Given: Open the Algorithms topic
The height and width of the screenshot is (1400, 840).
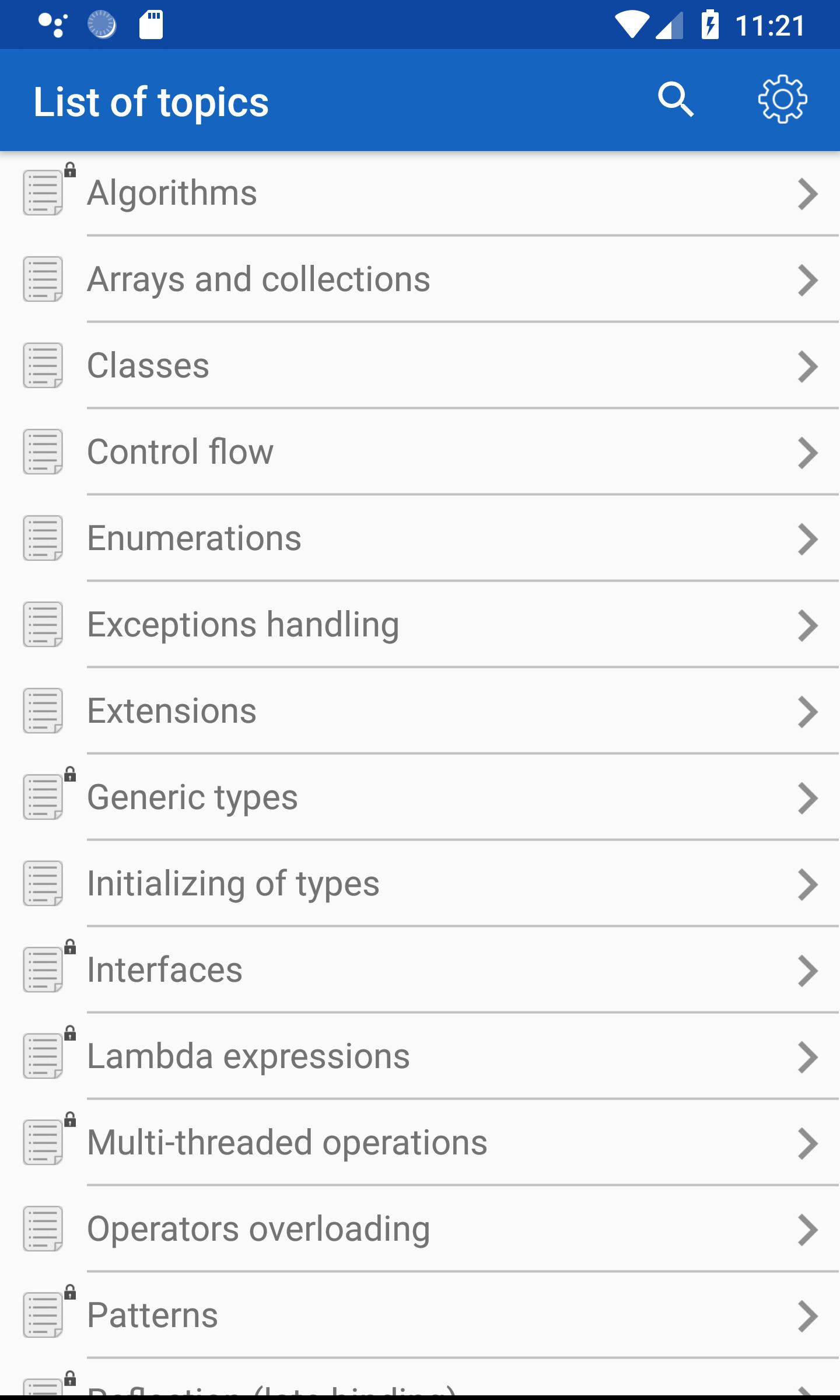Looking at the screenshot, I should coord(420,193).
